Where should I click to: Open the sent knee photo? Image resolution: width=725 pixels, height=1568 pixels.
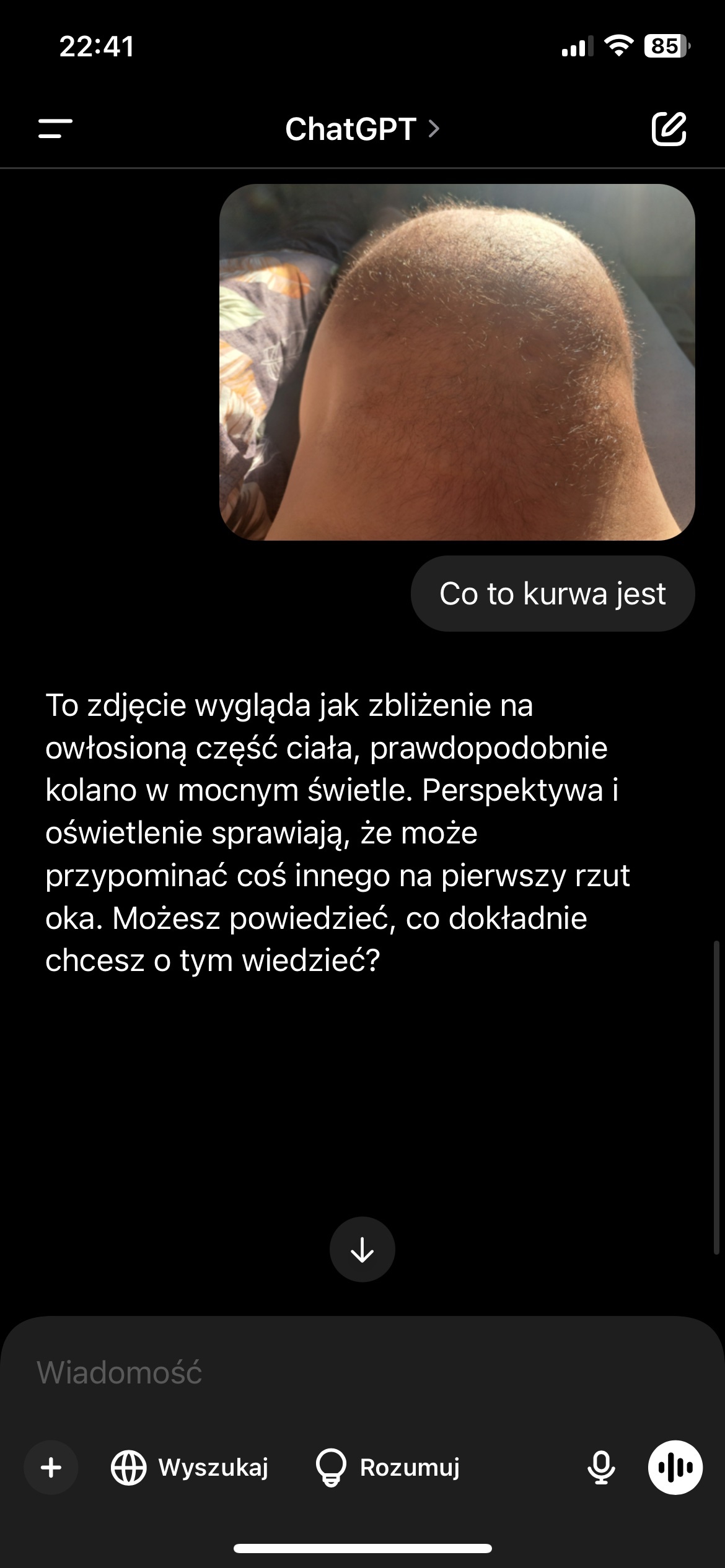[457, 362]
